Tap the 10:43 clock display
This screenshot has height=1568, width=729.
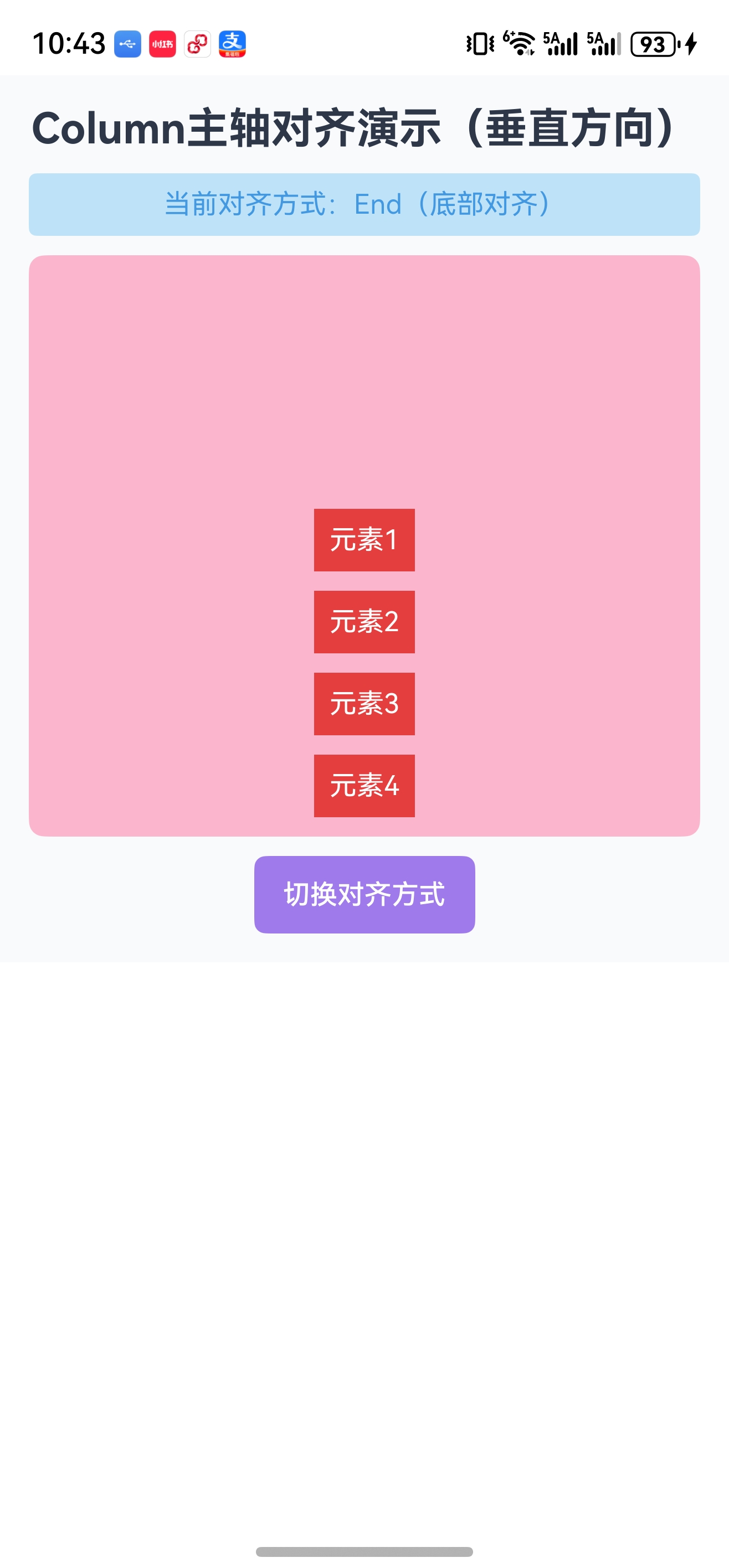[x=68, y=43]
